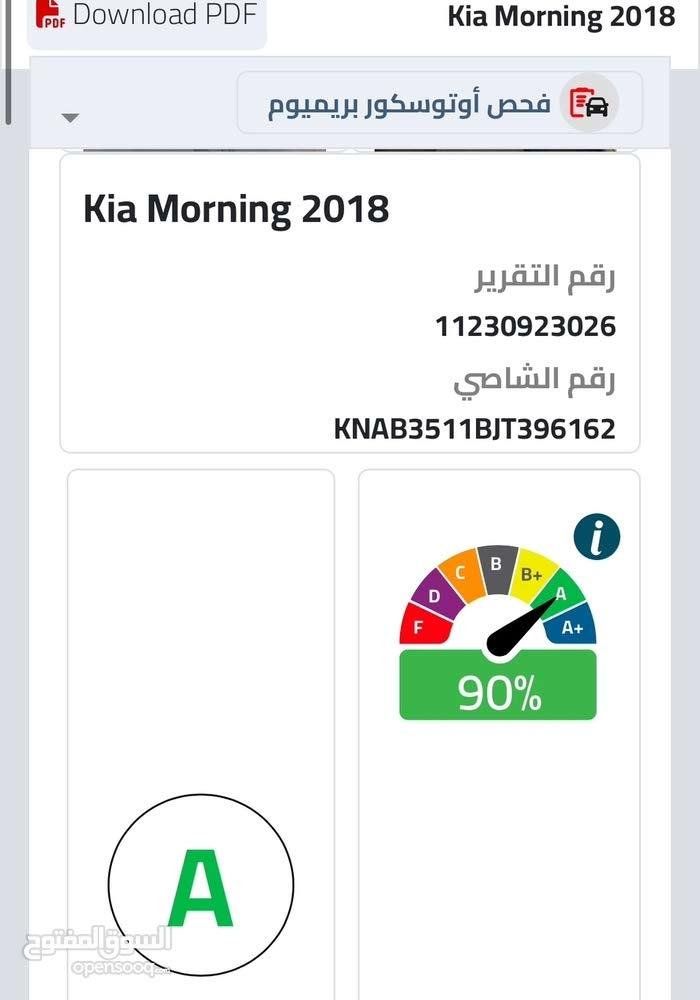700x1000 pixels.
Task: Expand the section using the gray arrow
Action: coord(69,118)
